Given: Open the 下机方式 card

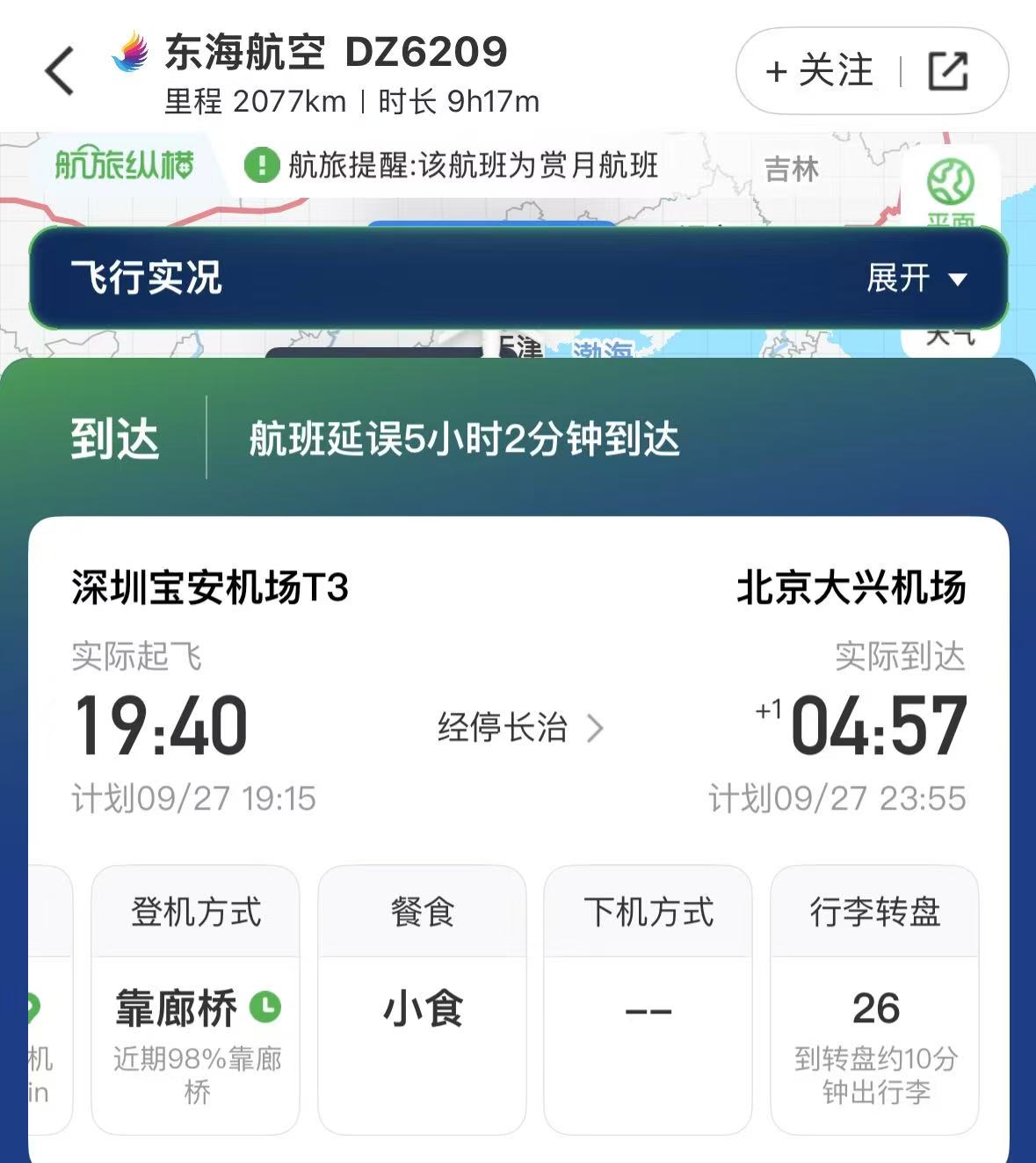Looking at the screenshot, I should (x=648, y=1000).
